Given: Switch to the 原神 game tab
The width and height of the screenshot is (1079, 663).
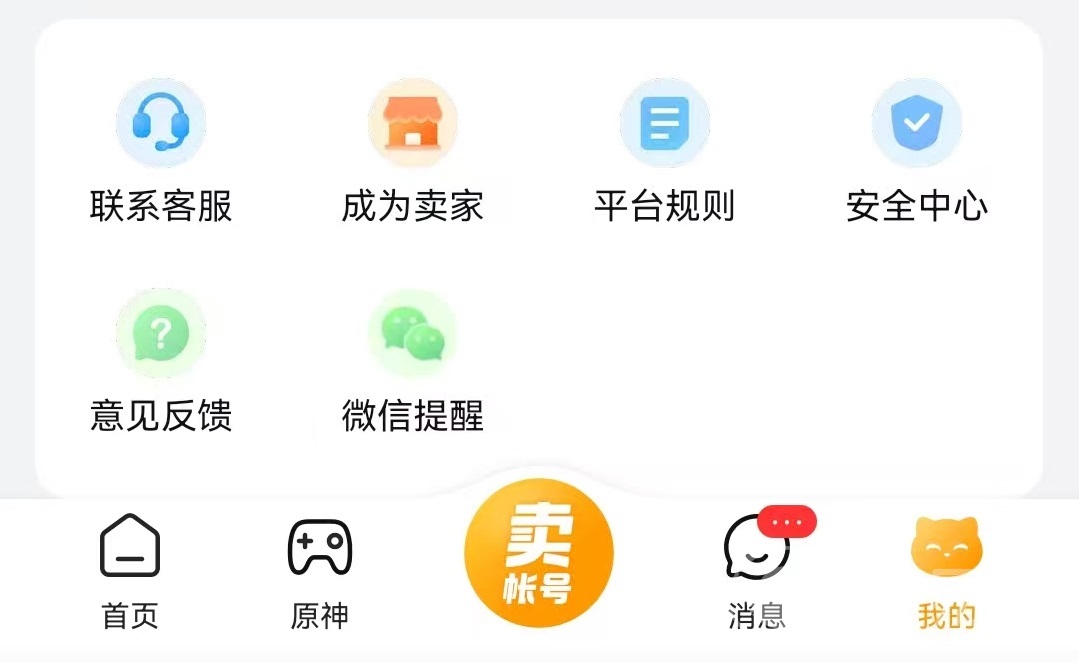Looking at the screenshot, I should pyautogui.click(x=320, y=570).
